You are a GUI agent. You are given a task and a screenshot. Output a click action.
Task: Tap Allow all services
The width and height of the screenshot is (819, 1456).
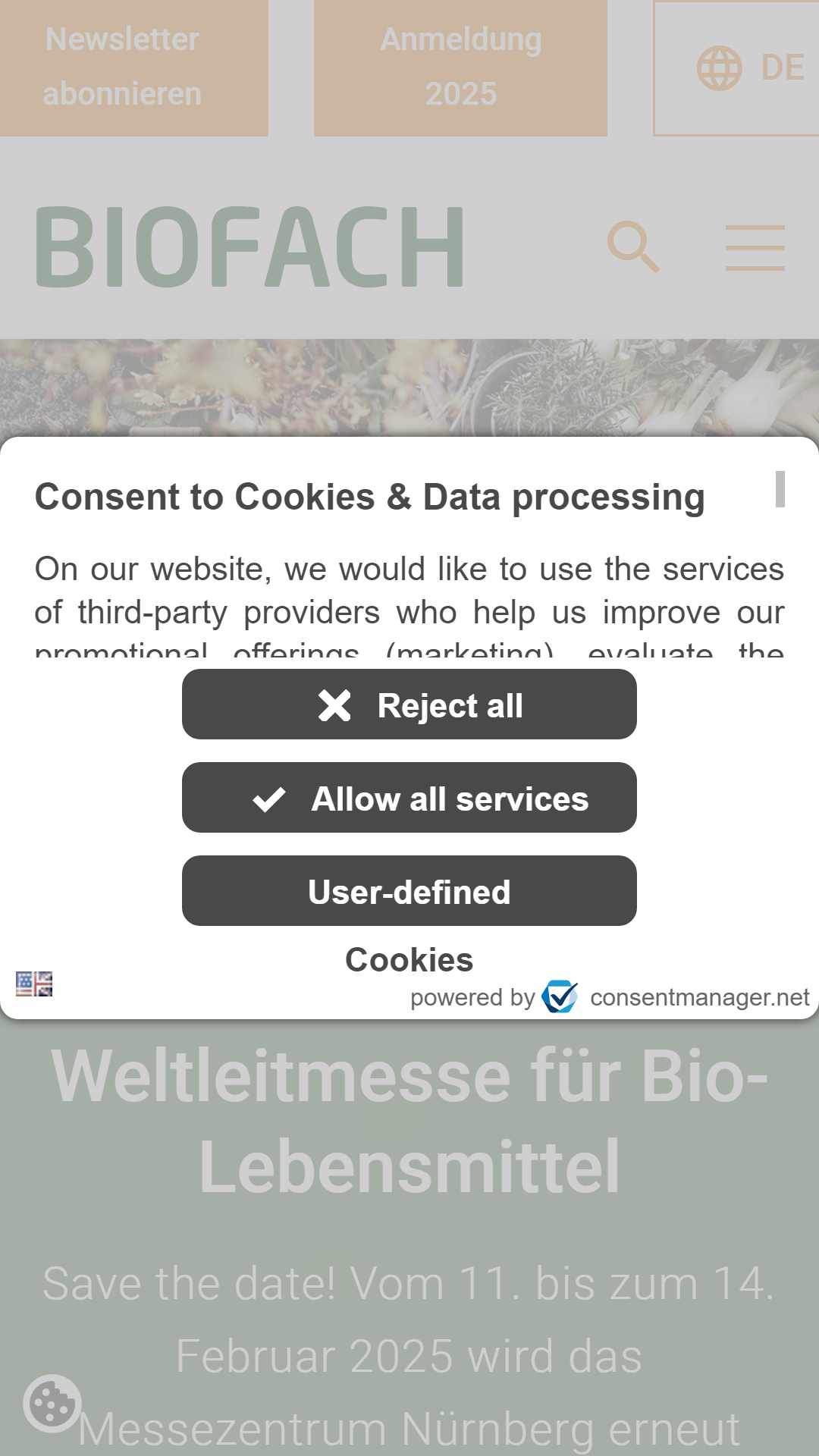point(409,798)
